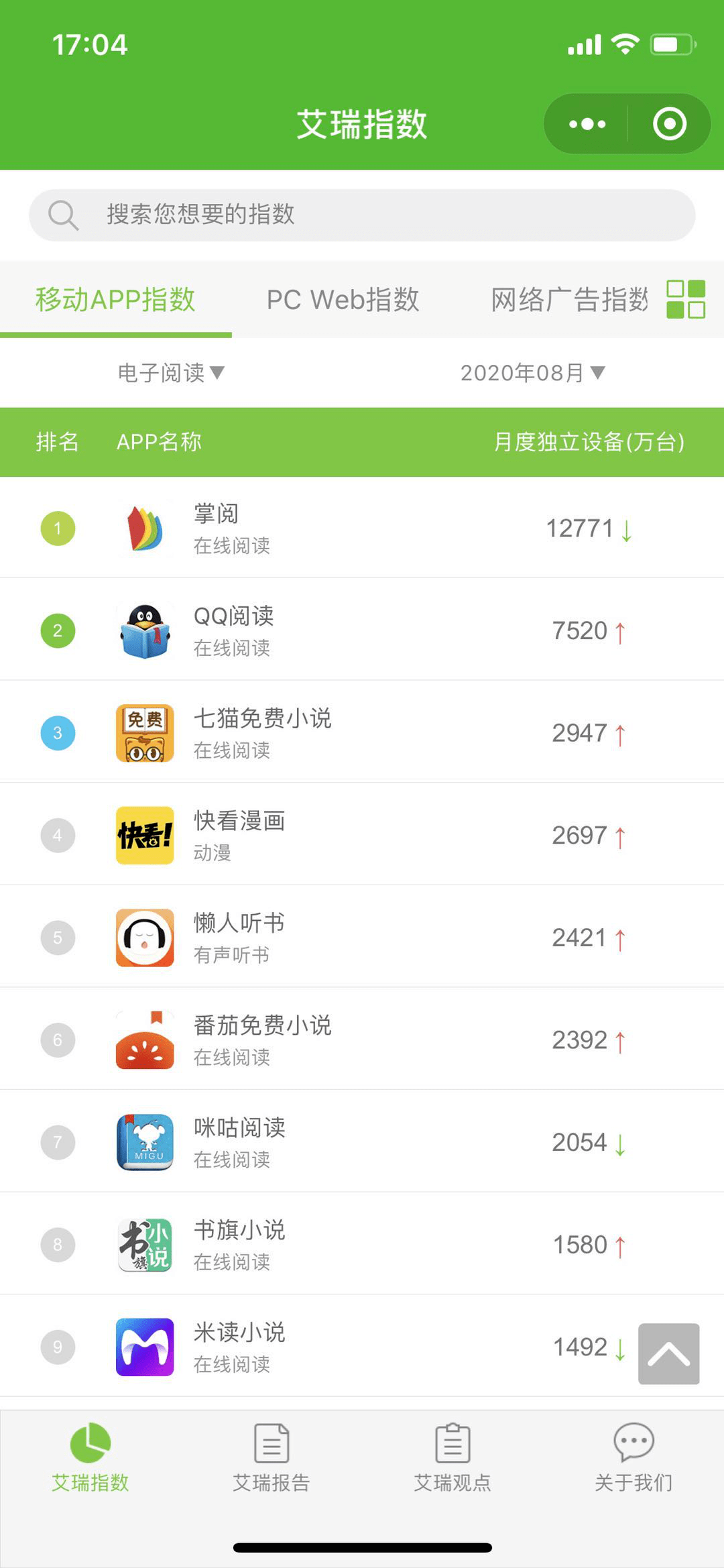Switch to the 网络广告指数 tab
Image resolution: width=724 pixels, height=1568 pixels.
tap(569, 299)
